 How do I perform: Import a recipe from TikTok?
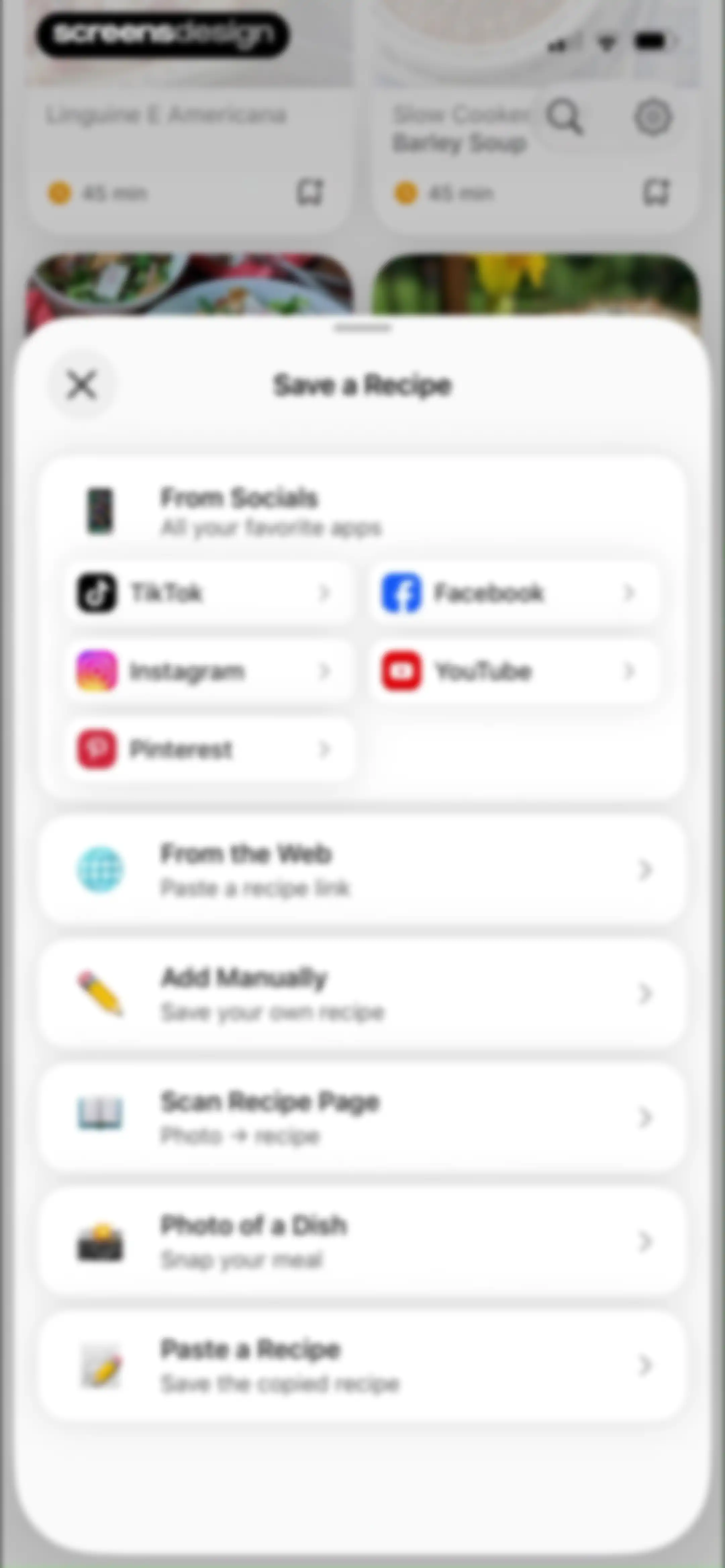[x=209, y=592]
